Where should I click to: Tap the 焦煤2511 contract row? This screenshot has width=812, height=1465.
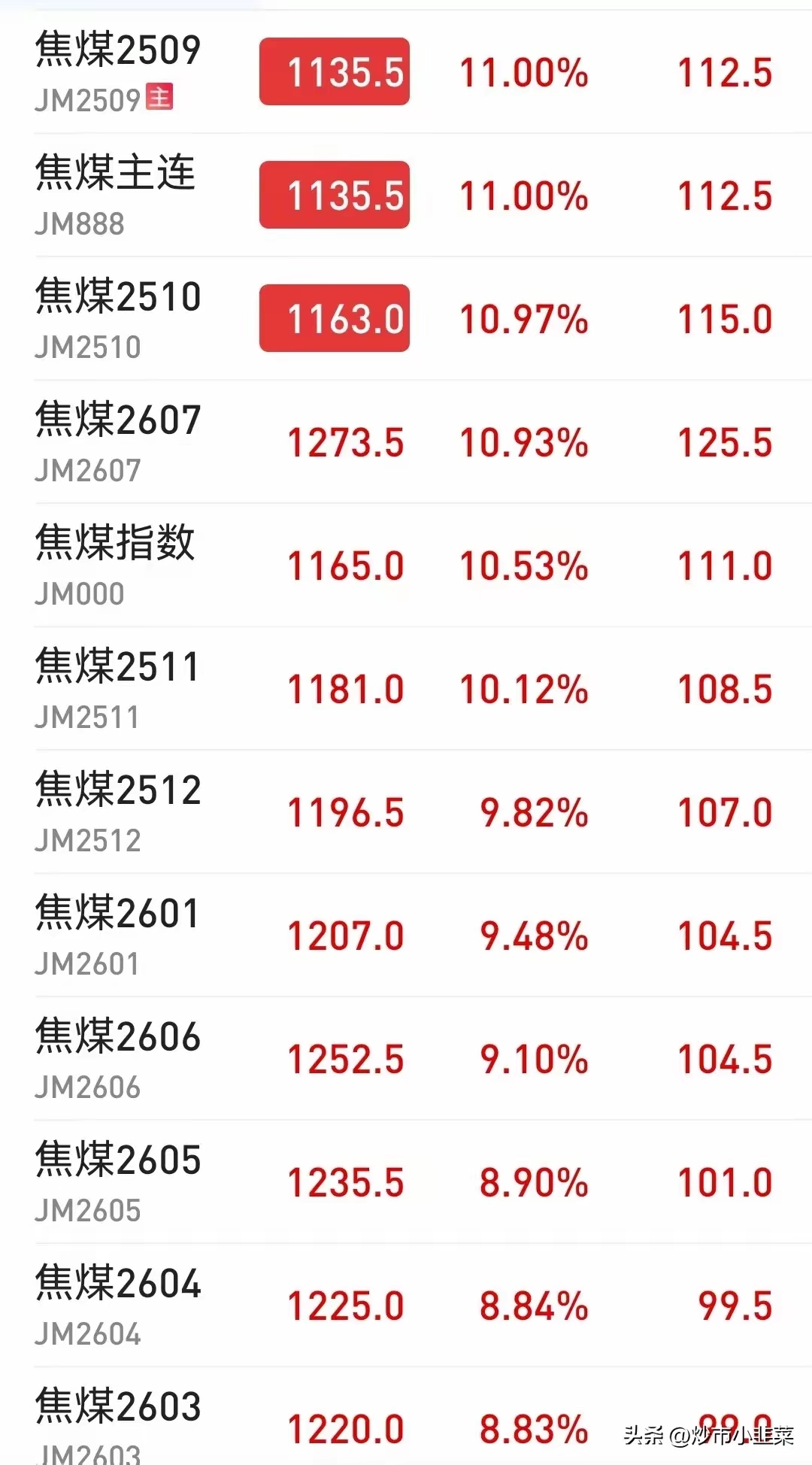pos(406,689)
